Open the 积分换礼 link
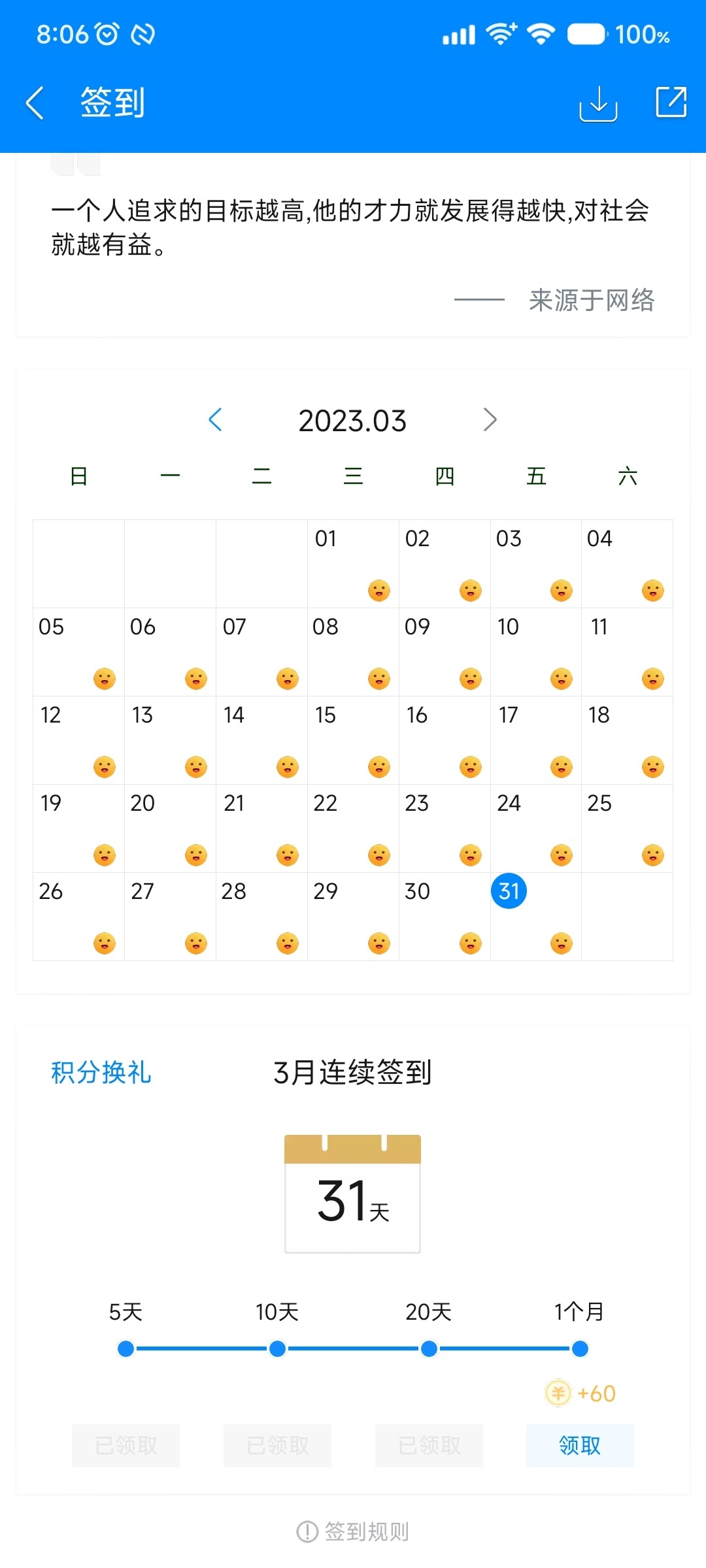The height and width of the screenshot is (1568, 706). pos(101,1073)
